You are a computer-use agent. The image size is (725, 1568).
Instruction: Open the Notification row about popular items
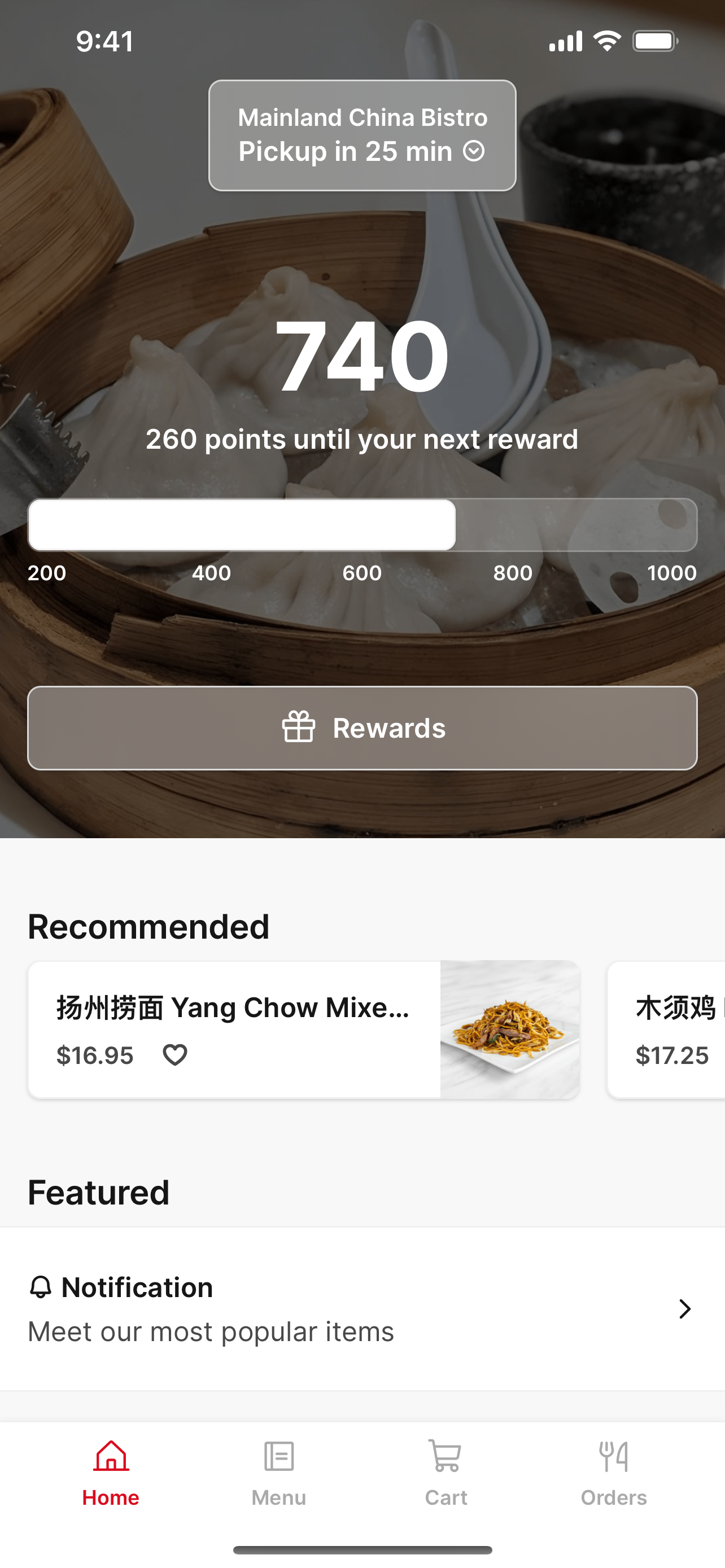tap(362, 1309)
